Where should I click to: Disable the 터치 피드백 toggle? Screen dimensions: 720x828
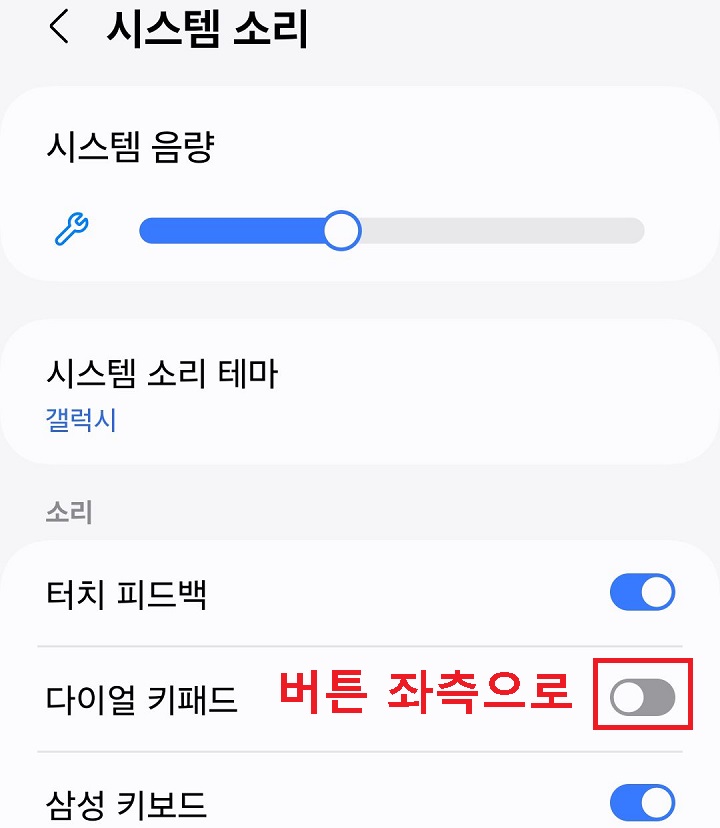pyautogui.click(x=643, y=591)
